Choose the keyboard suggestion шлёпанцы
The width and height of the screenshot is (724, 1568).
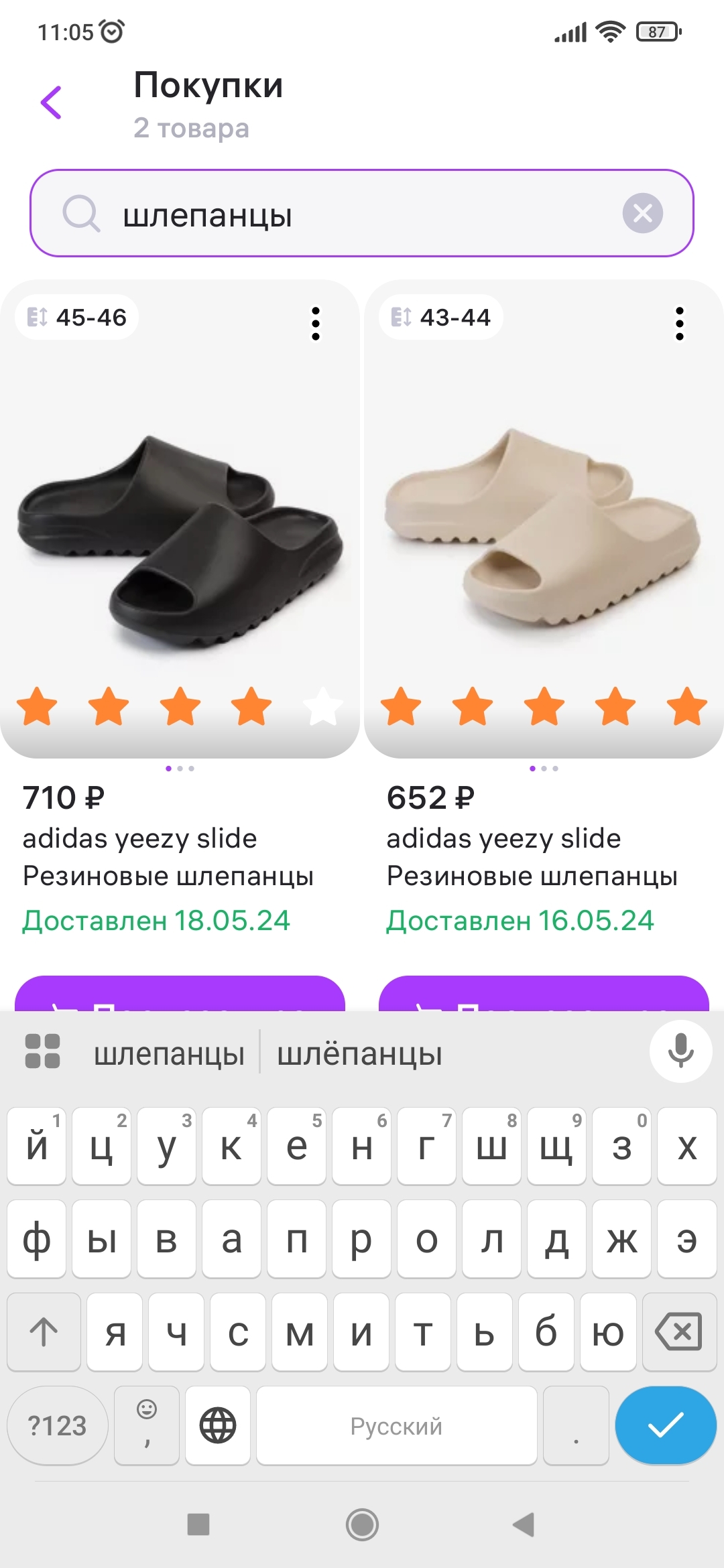359,1054
